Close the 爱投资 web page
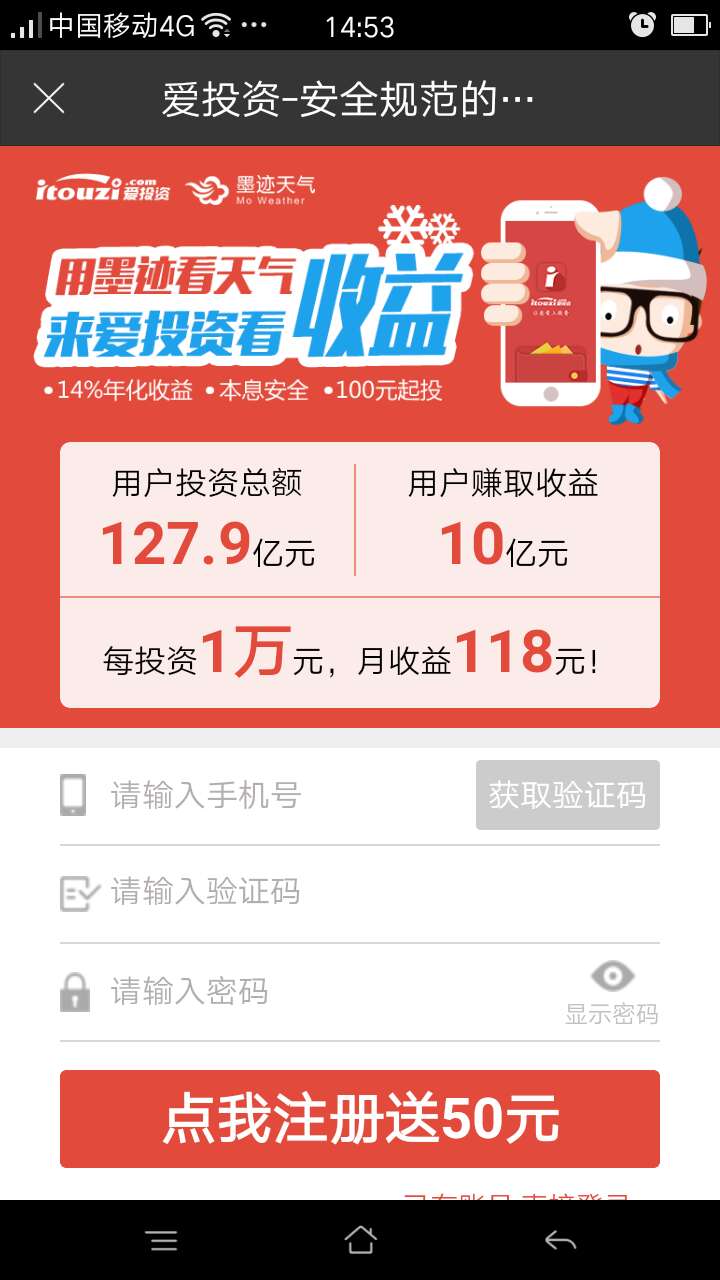Image resolution: width=720 pixels, height=1280 pixels. 49,98
